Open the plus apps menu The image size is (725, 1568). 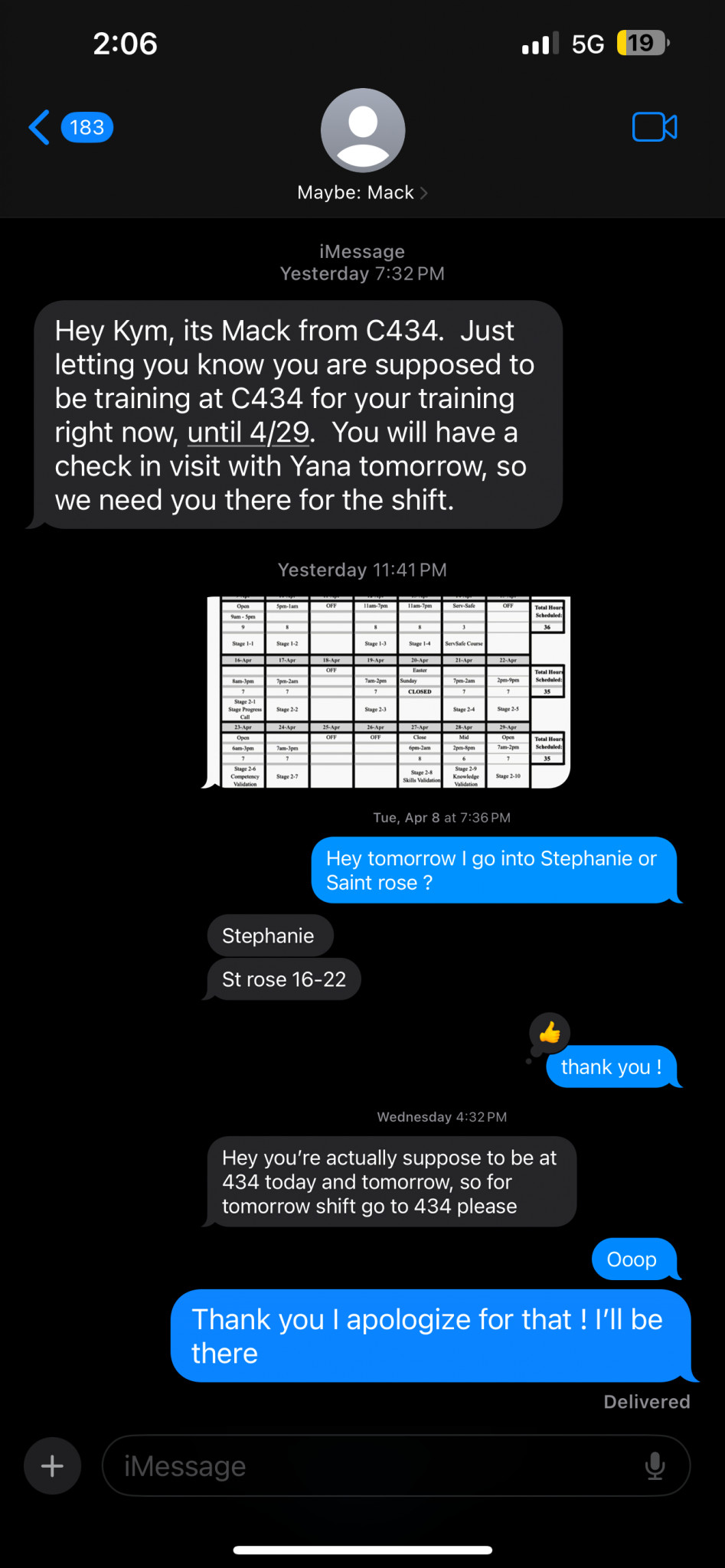pyautogui.click(x=52, y=1466)
